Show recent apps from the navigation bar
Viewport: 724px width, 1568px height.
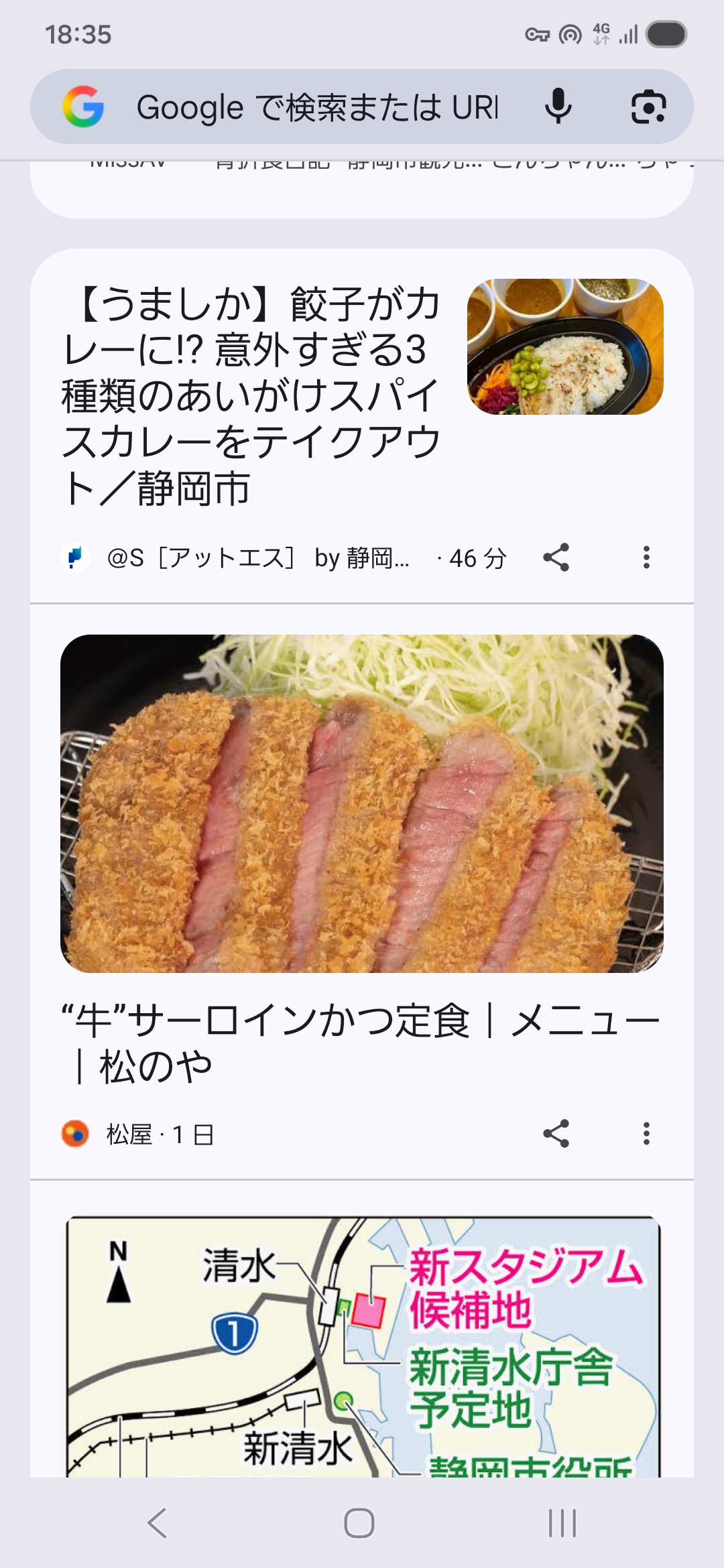562,1523
